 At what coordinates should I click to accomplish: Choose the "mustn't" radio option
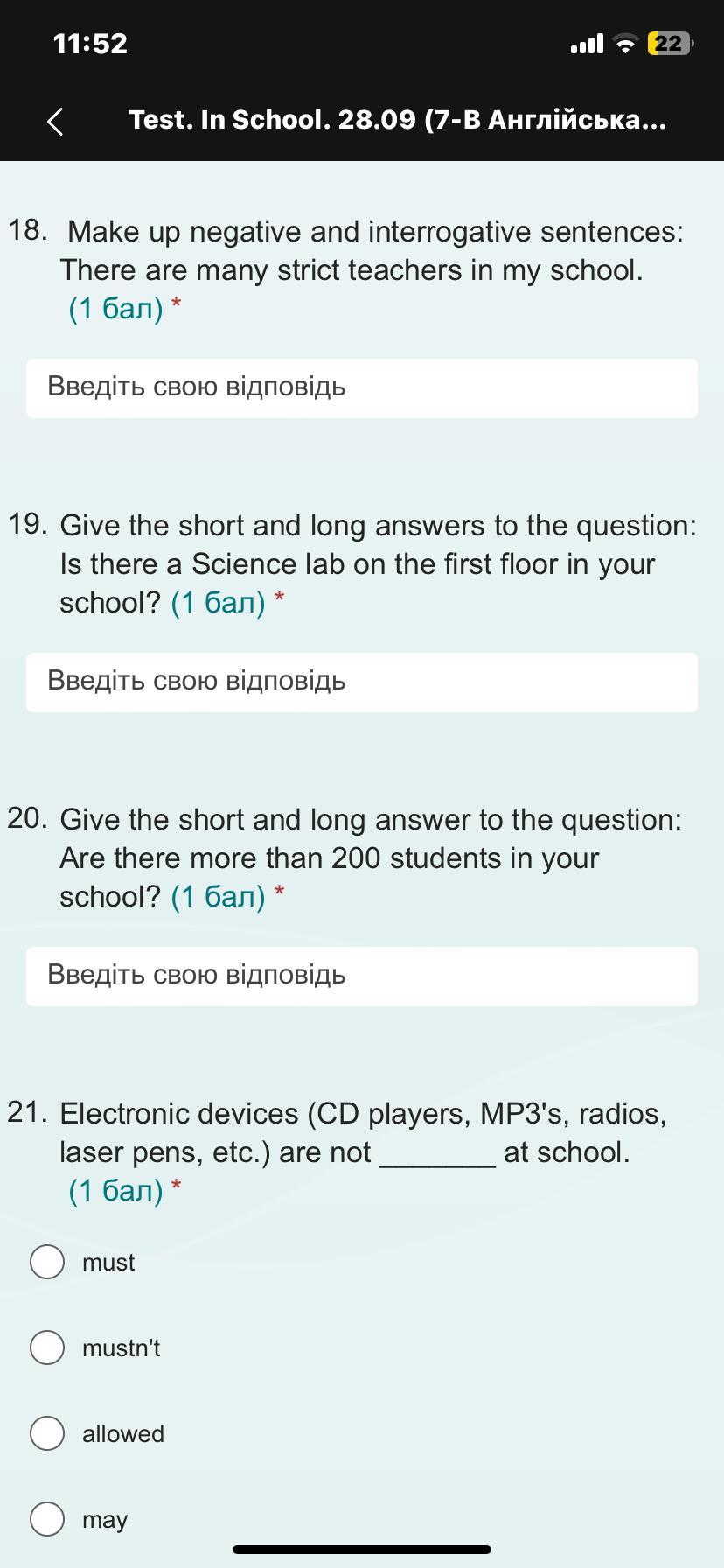point(47,1347)
